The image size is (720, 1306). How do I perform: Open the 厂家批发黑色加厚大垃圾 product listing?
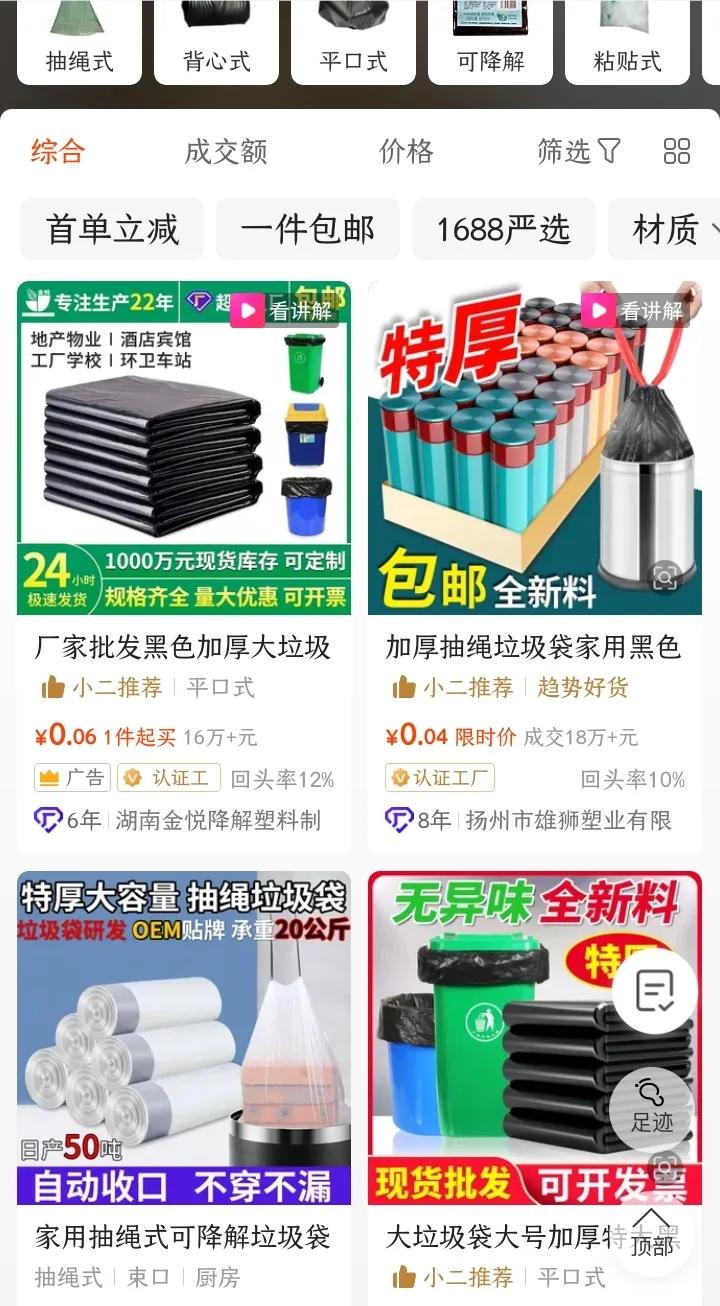click(184, 648)
